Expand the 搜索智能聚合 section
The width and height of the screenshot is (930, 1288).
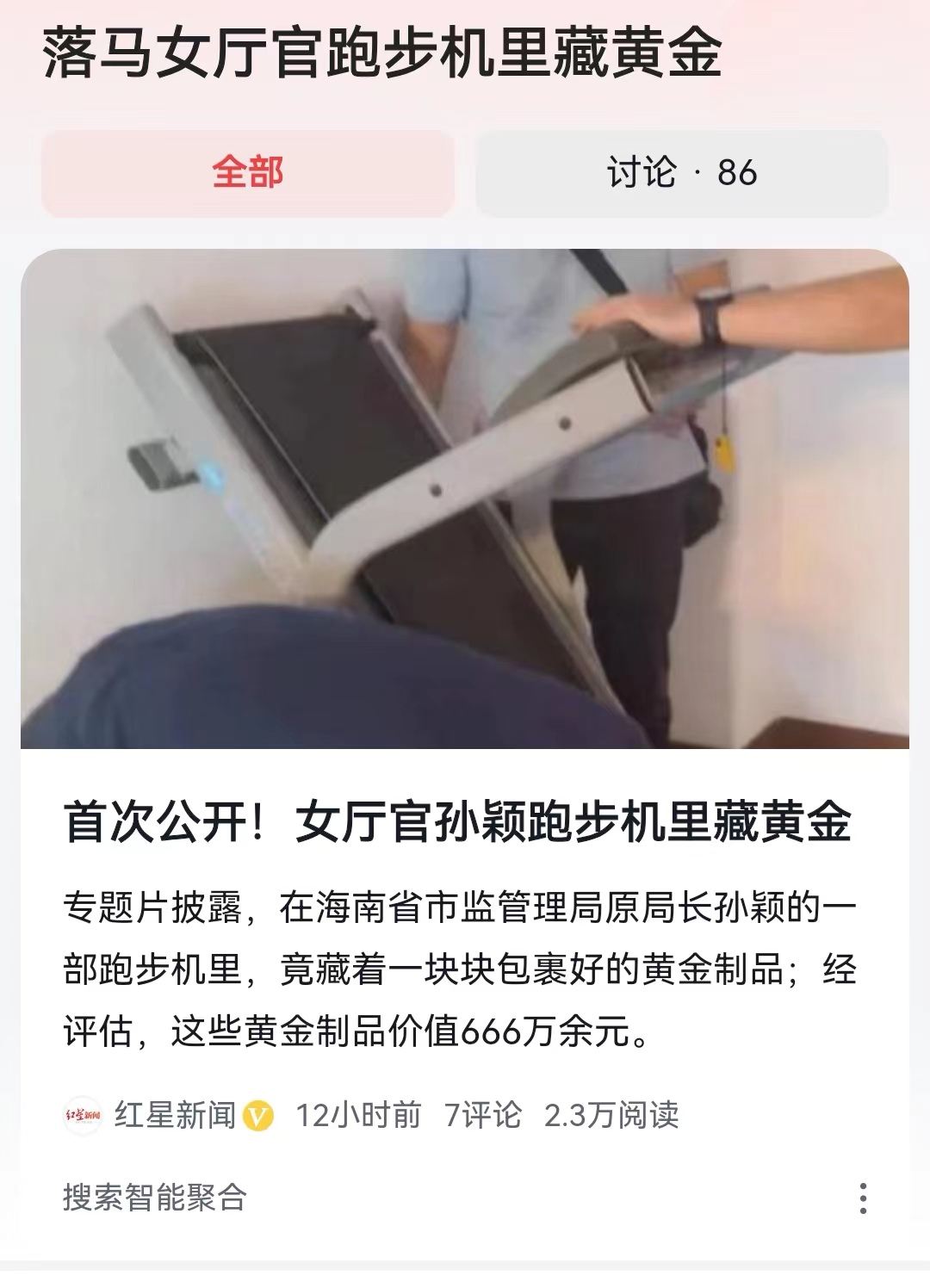(x=155, y=1195)
